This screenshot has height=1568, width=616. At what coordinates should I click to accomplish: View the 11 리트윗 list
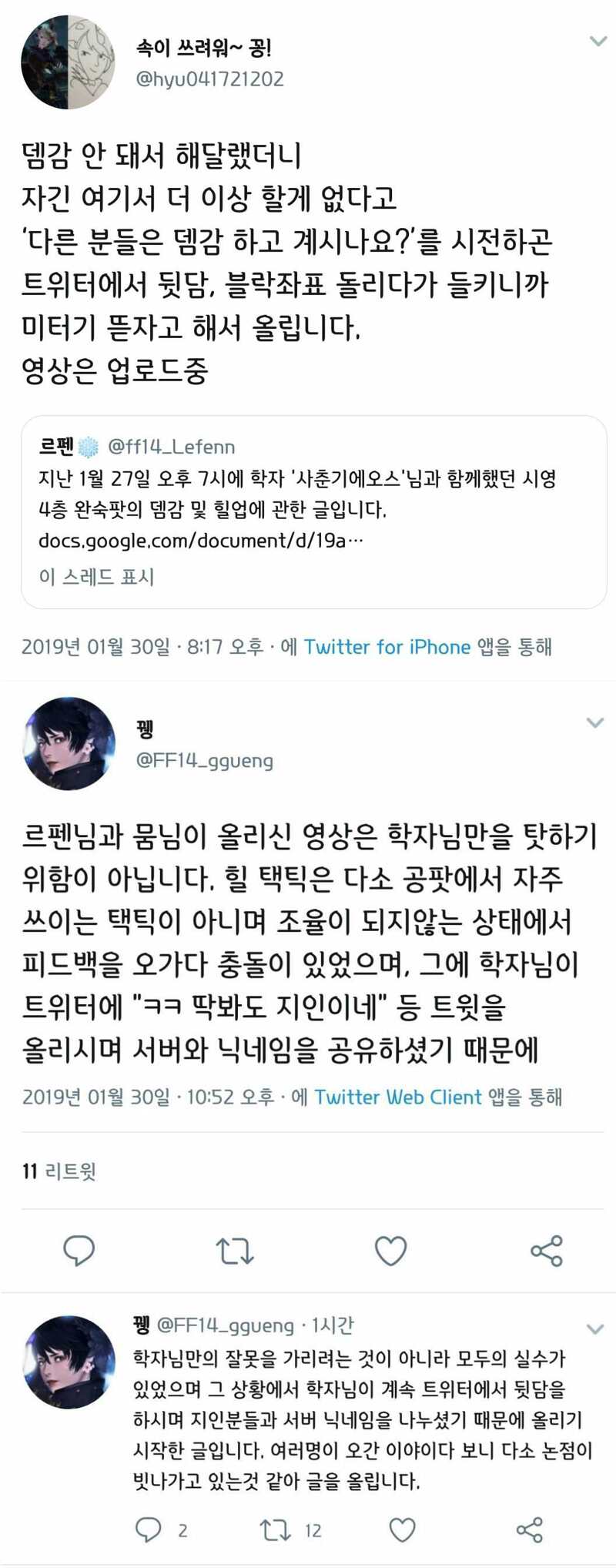pyautogui.click(x=59, y=1171)
